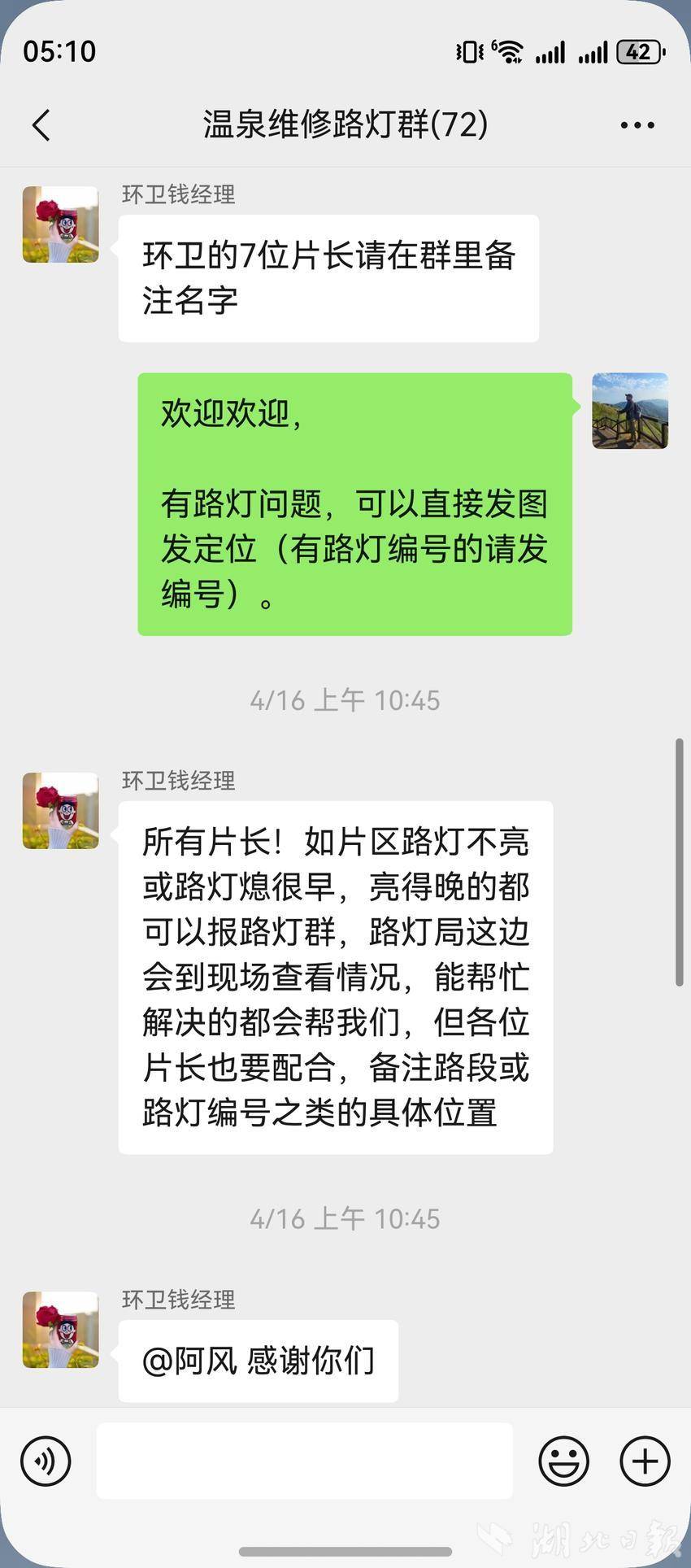
Task: Tap 环卫钱经理's avatar beside 7位片长 message
Action: 60,224
